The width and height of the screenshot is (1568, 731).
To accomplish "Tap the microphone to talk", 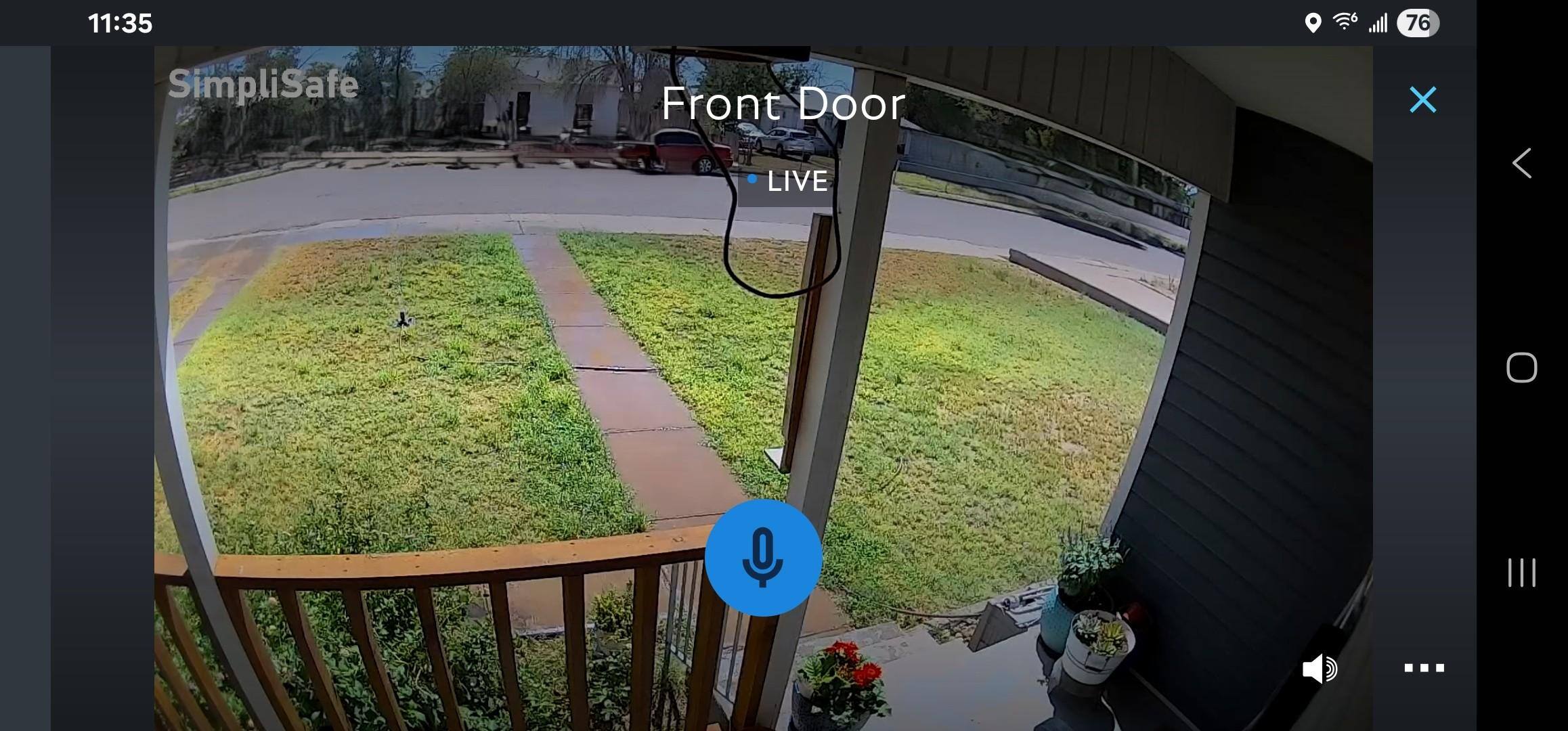I will tap(763, 558).
